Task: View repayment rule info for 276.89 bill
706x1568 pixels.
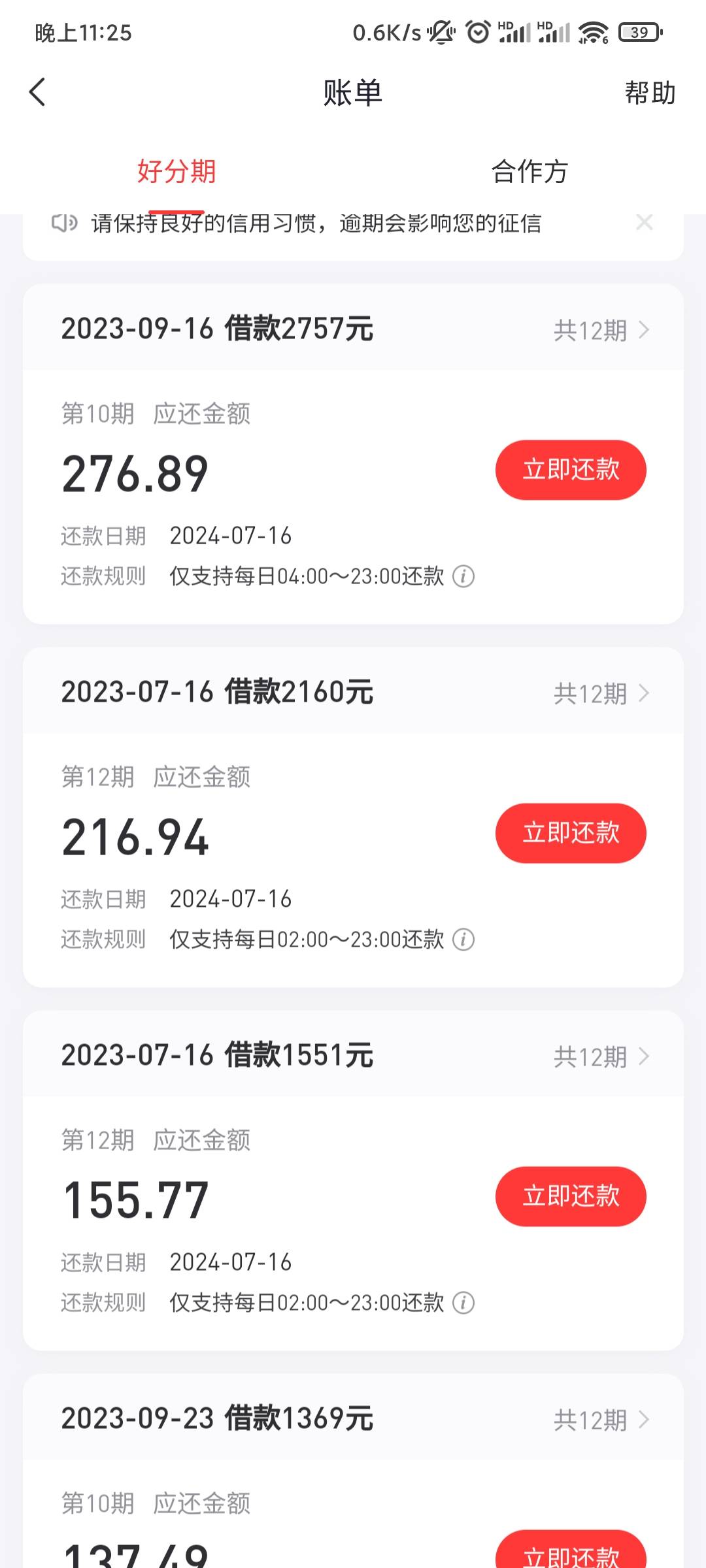Action: coord(463,576)
